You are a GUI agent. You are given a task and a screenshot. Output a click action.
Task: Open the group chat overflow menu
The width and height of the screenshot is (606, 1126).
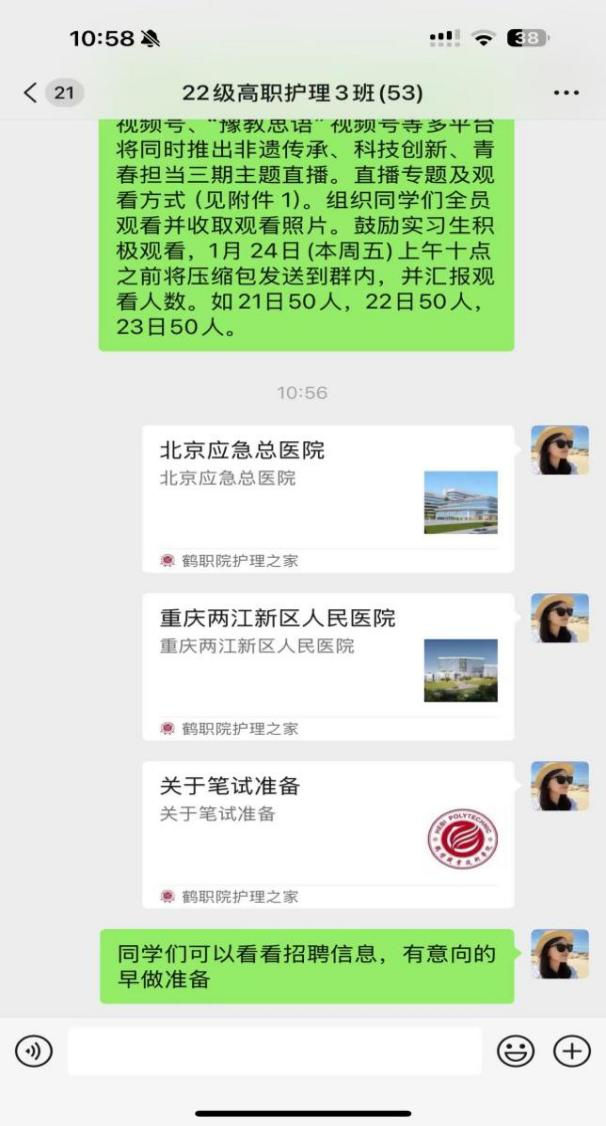point(565,93)
